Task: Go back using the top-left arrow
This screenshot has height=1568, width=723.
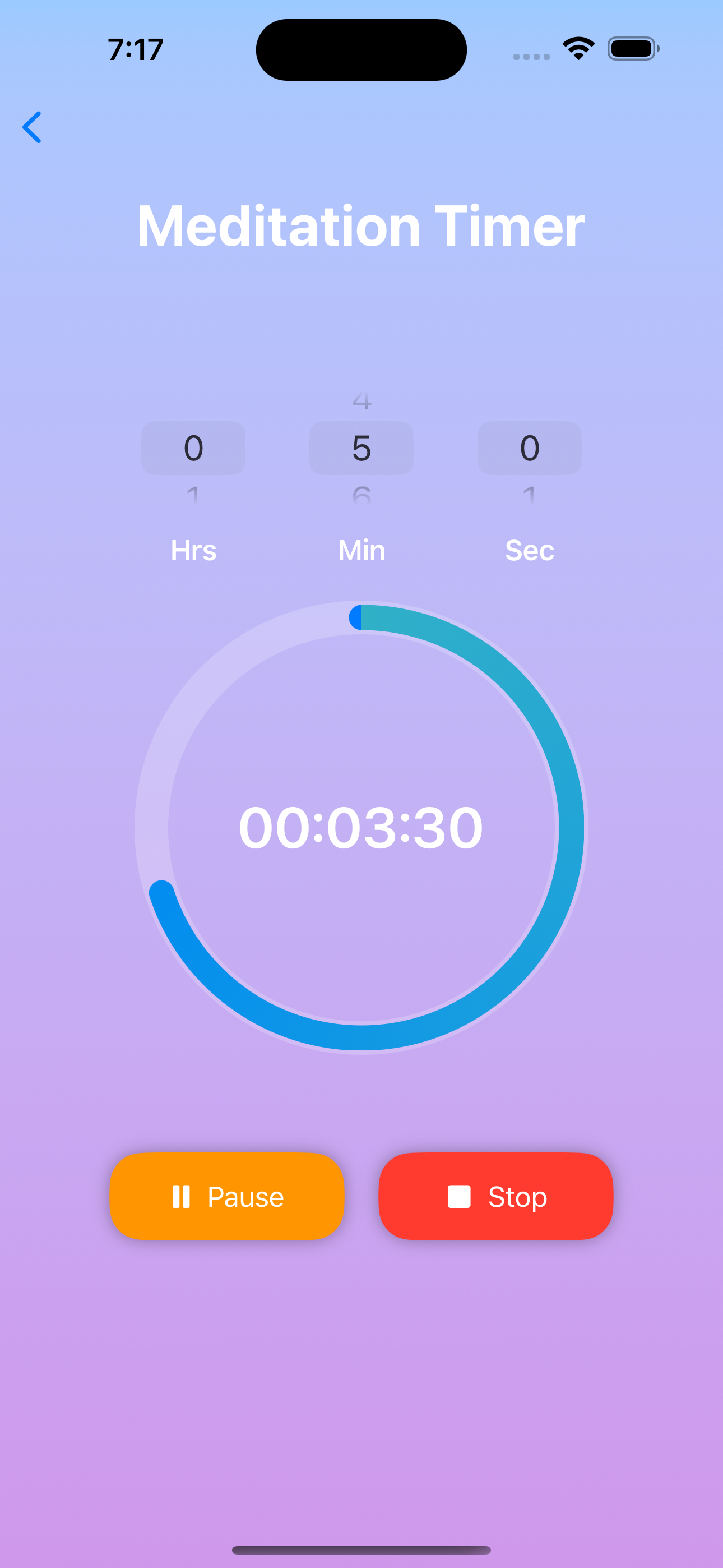Action: point(33,127)
